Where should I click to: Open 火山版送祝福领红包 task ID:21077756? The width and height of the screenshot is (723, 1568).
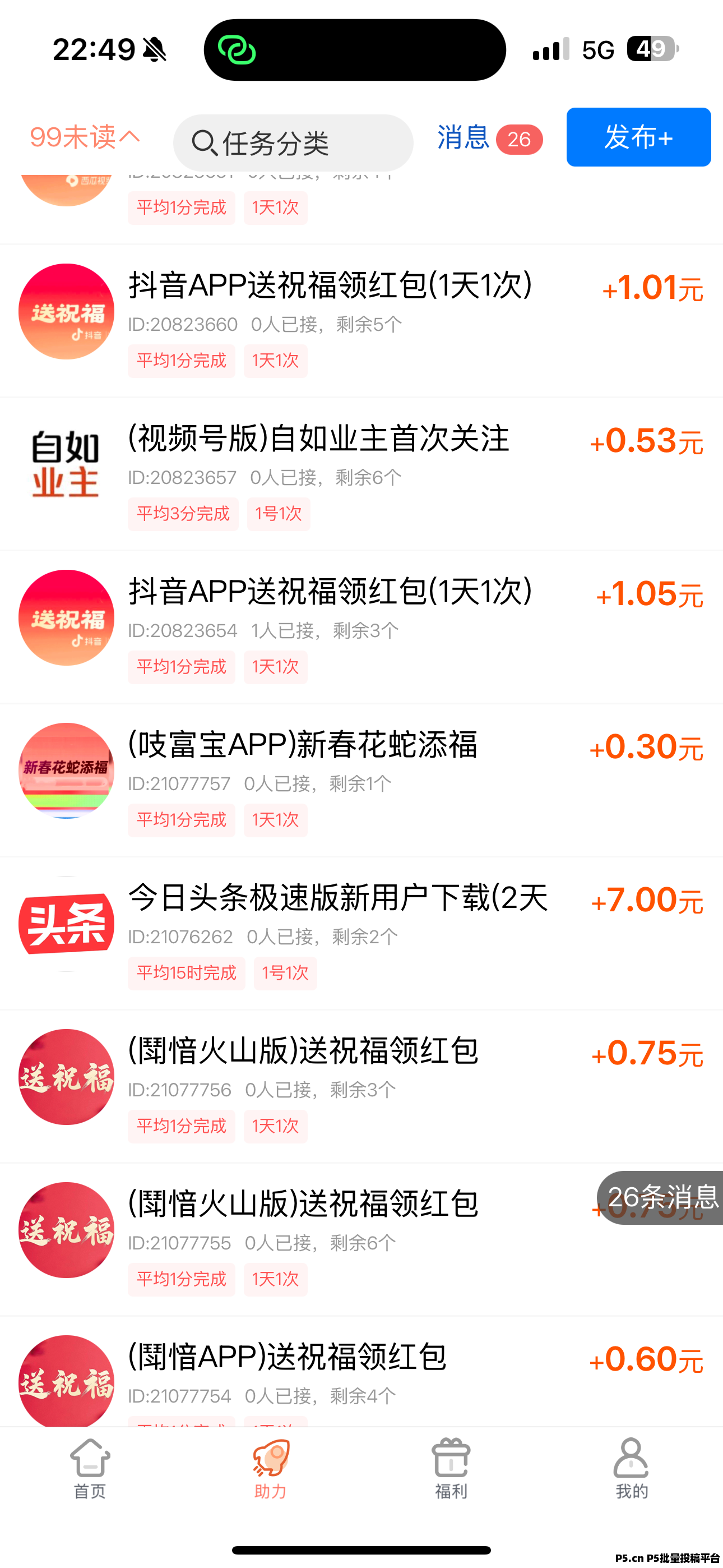361,1086
